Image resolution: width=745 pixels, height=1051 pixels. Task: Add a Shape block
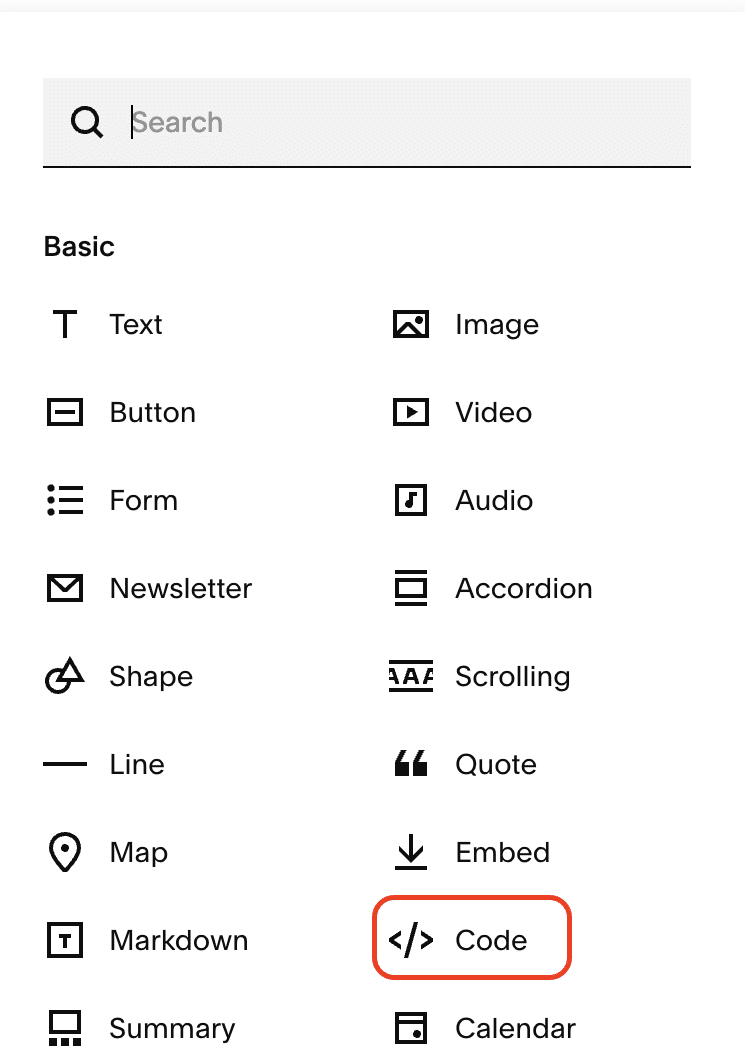pos(150,677)
